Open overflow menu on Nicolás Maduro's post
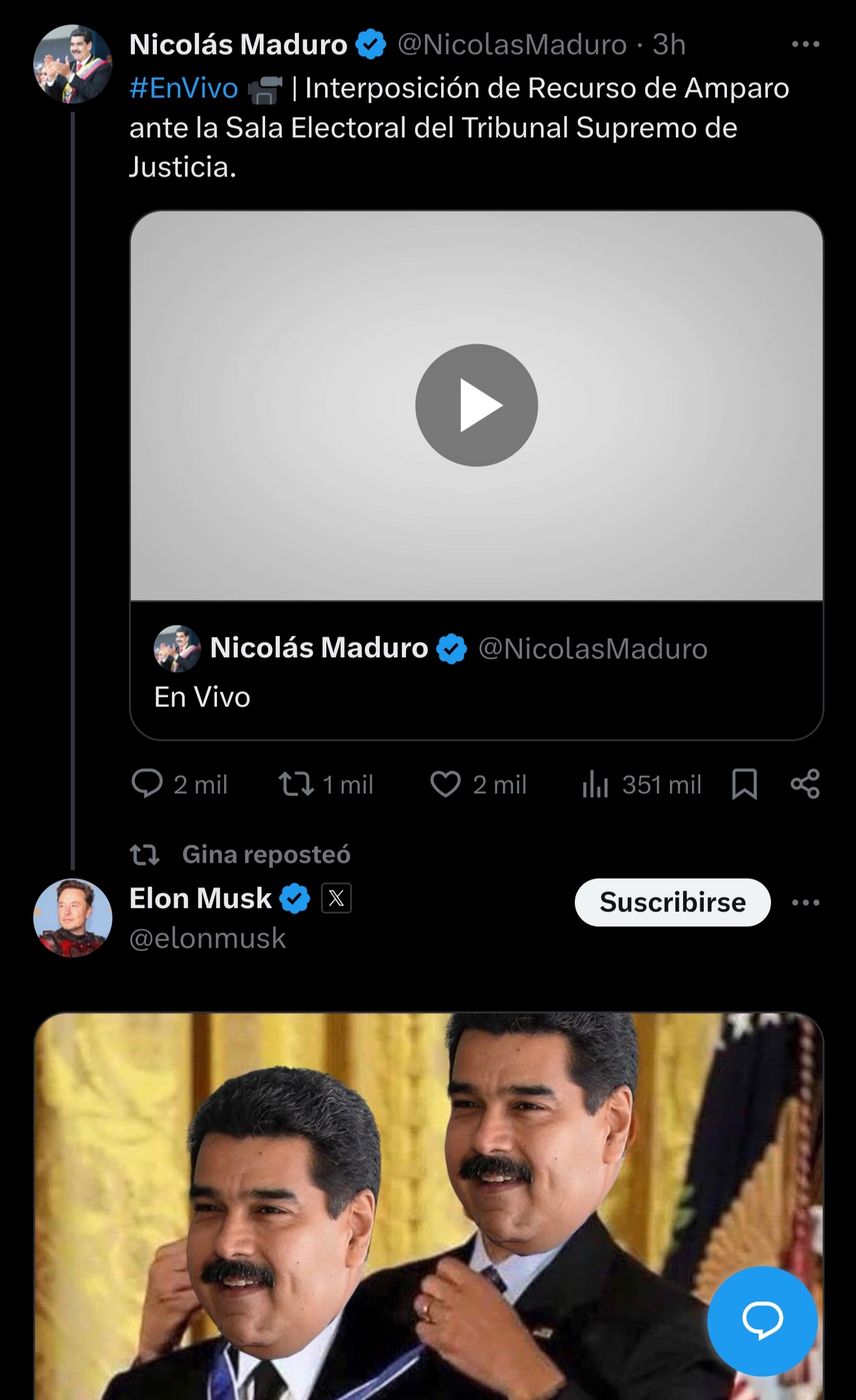The width and height of the screenshot is (856, 1400). (805, 45)
